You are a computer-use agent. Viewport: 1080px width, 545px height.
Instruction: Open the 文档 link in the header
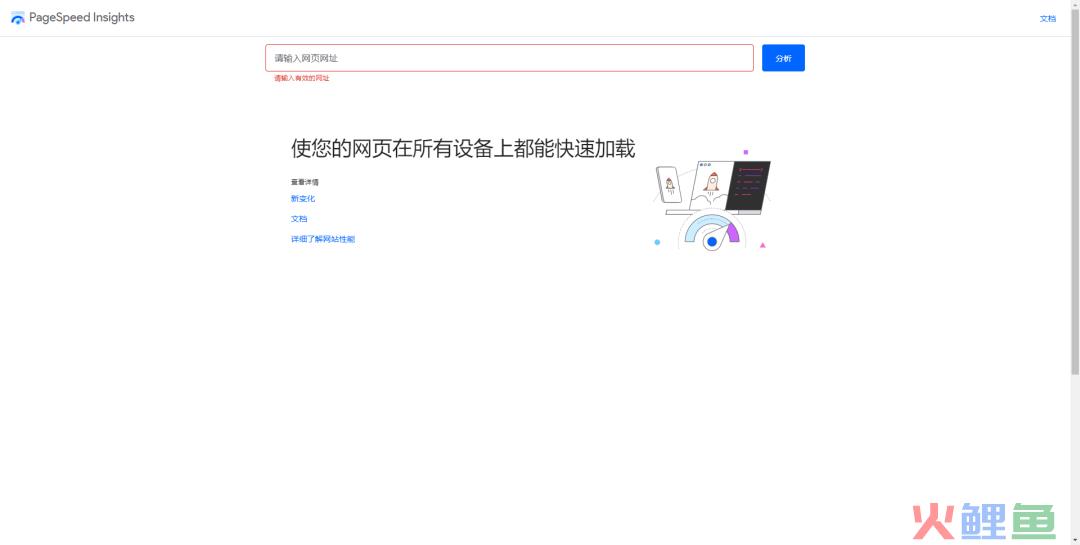(1047, 18)
